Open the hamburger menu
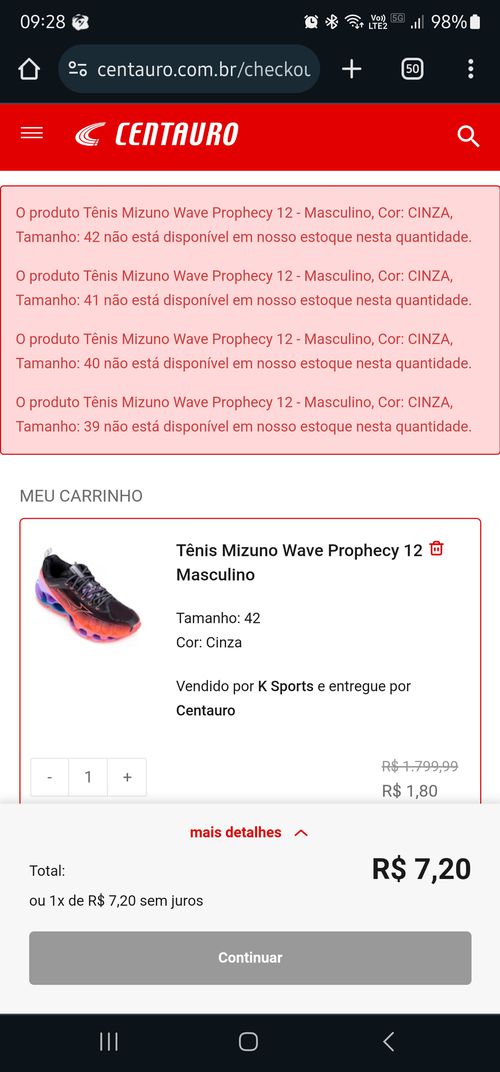The height and width of the screenshot is (1072, 500). (31, 133)
